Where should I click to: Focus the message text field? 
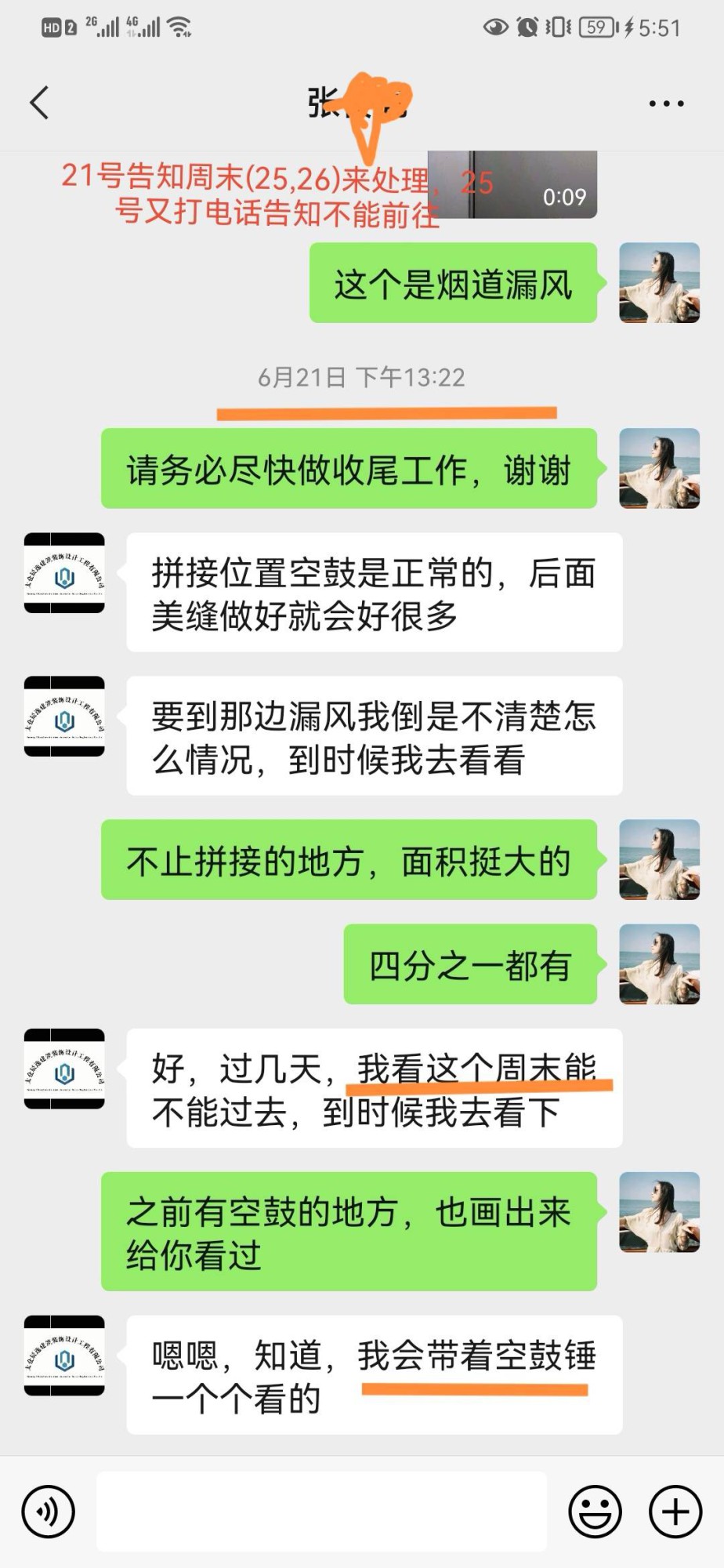[321, 1511]
